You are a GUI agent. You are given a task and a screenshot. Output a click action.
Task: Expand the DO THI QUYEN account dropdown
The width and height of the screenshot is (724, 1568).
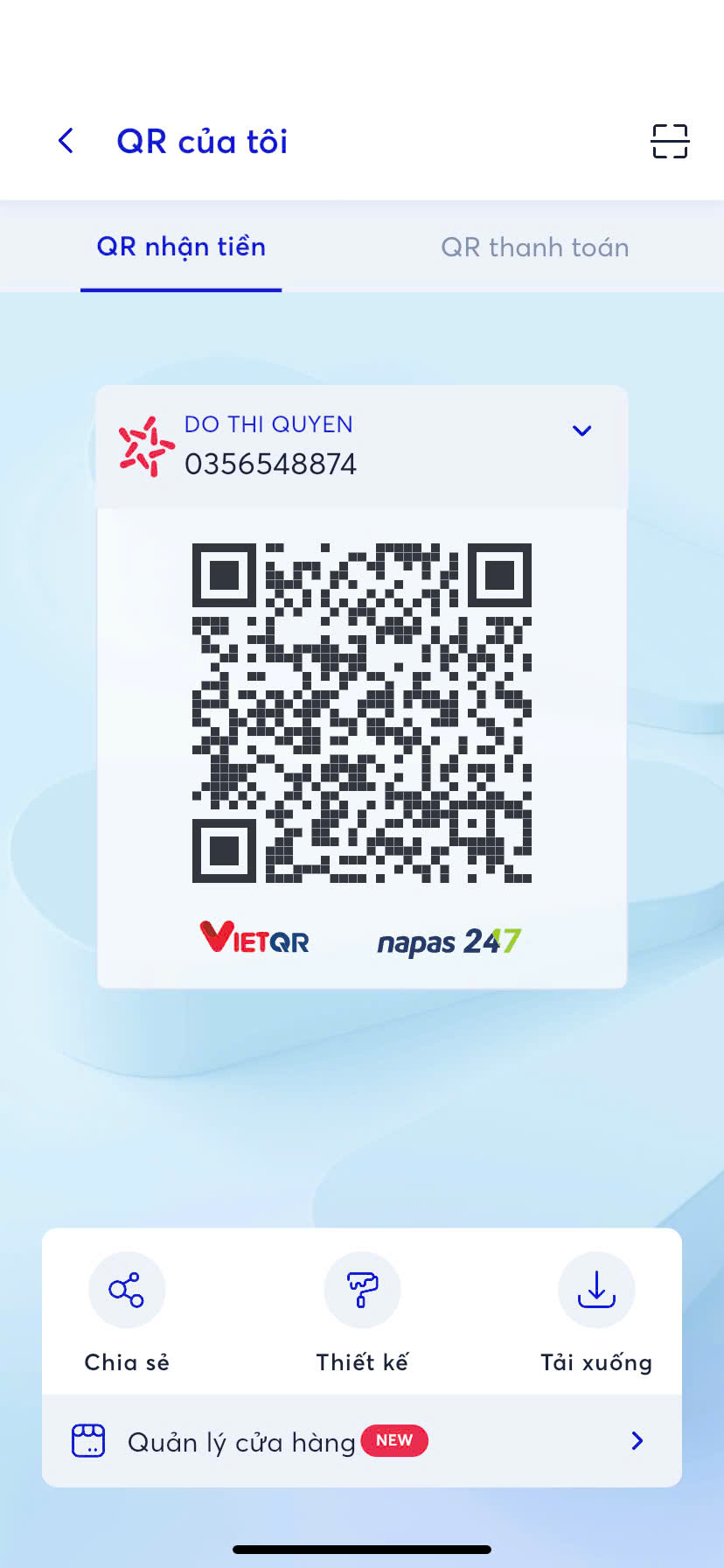(x=581, y=430)
